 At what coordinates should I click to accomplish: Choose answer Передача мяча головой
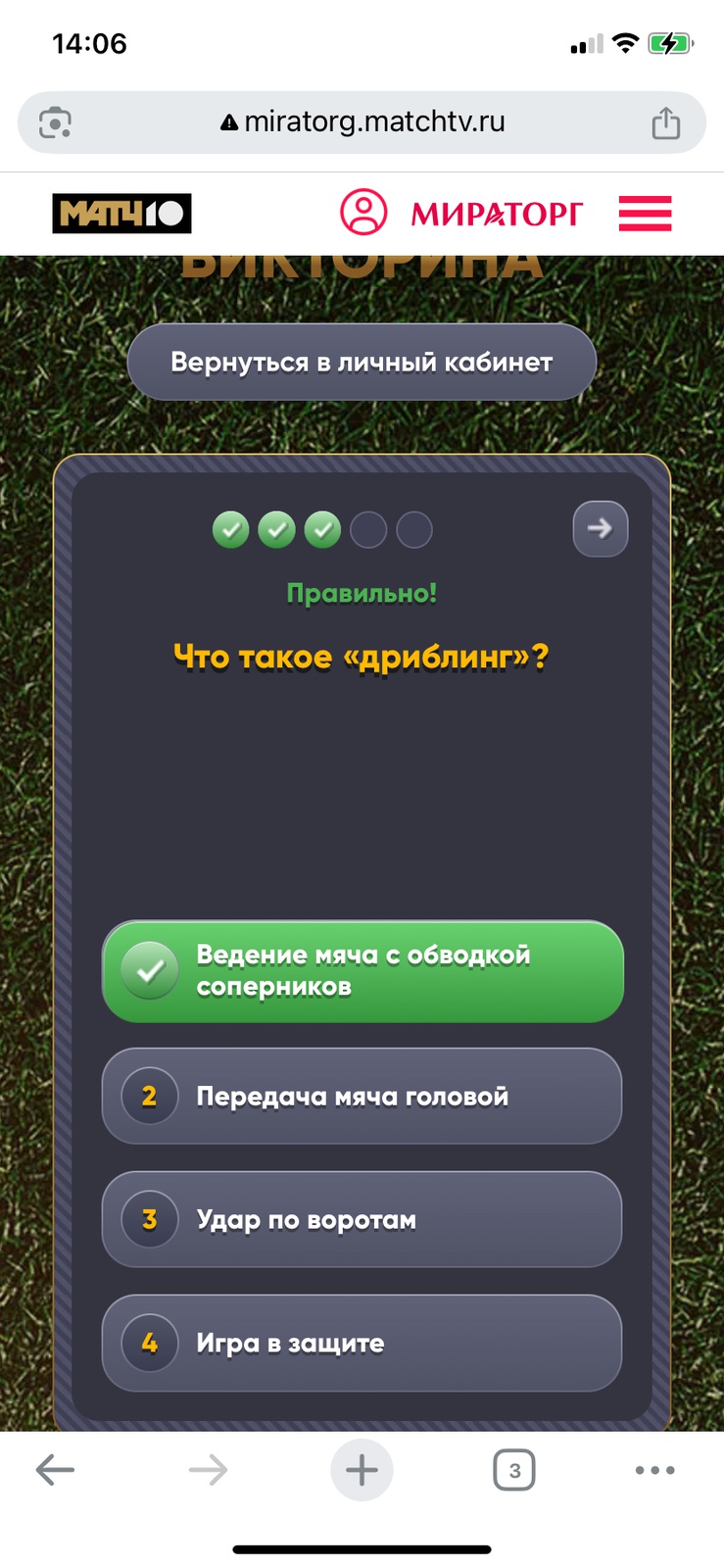(x=362, y=1096)
